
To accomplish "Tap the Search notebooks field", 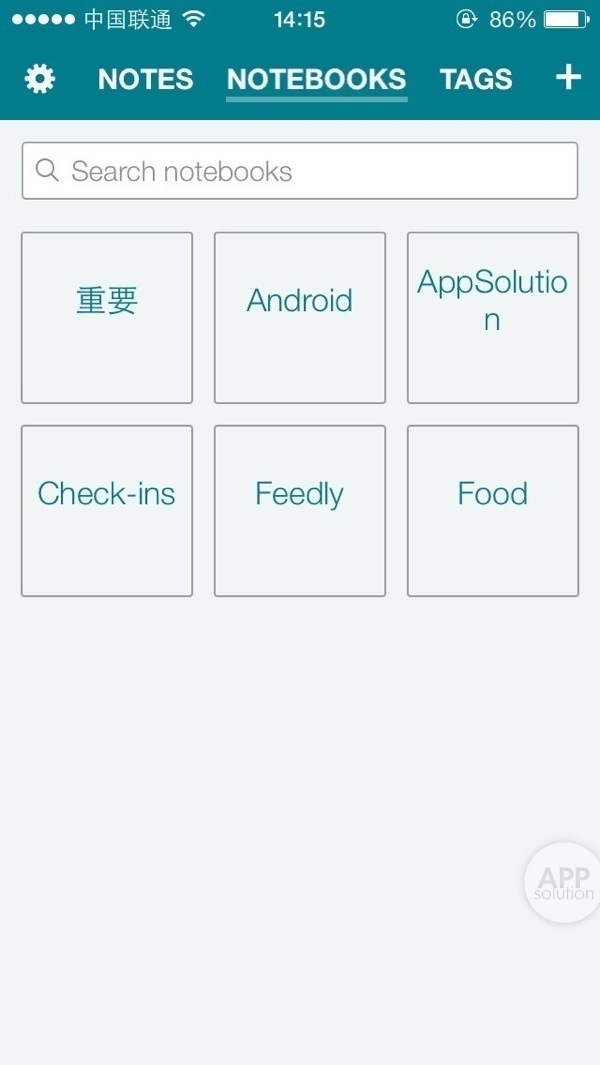I will [300, 171].
